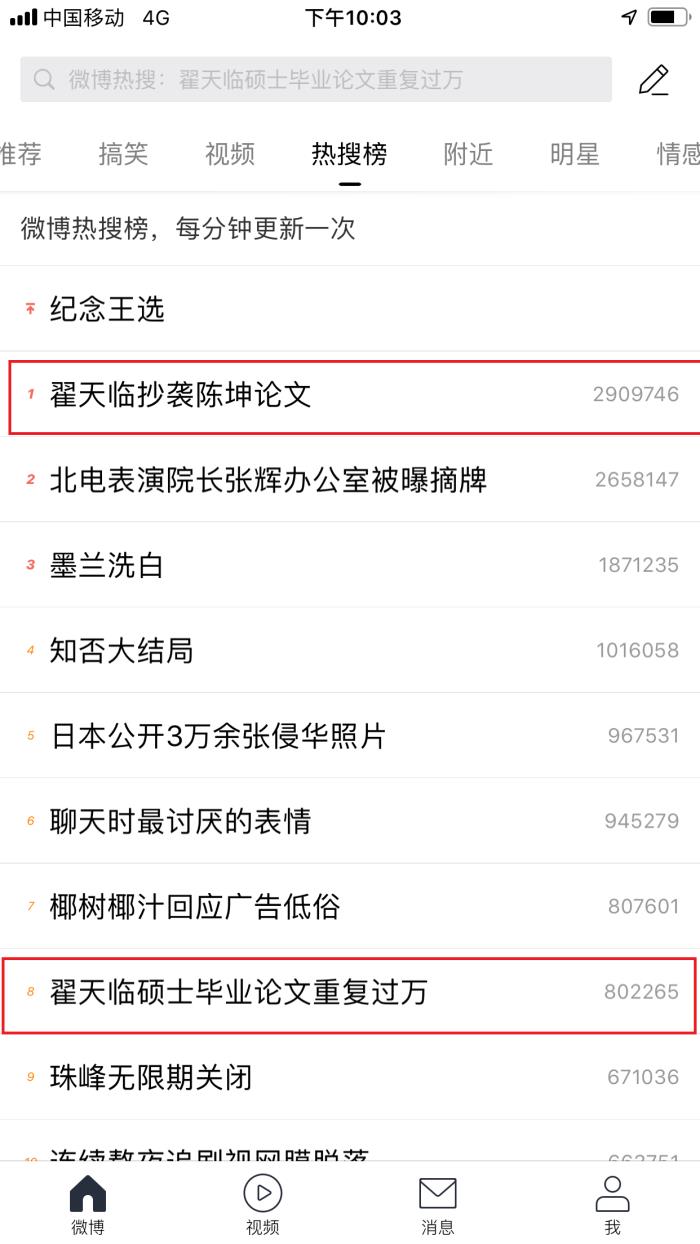700x1244 pixels.
Task: Go to the 微博 home tab
Action: tap(87, 1204)
